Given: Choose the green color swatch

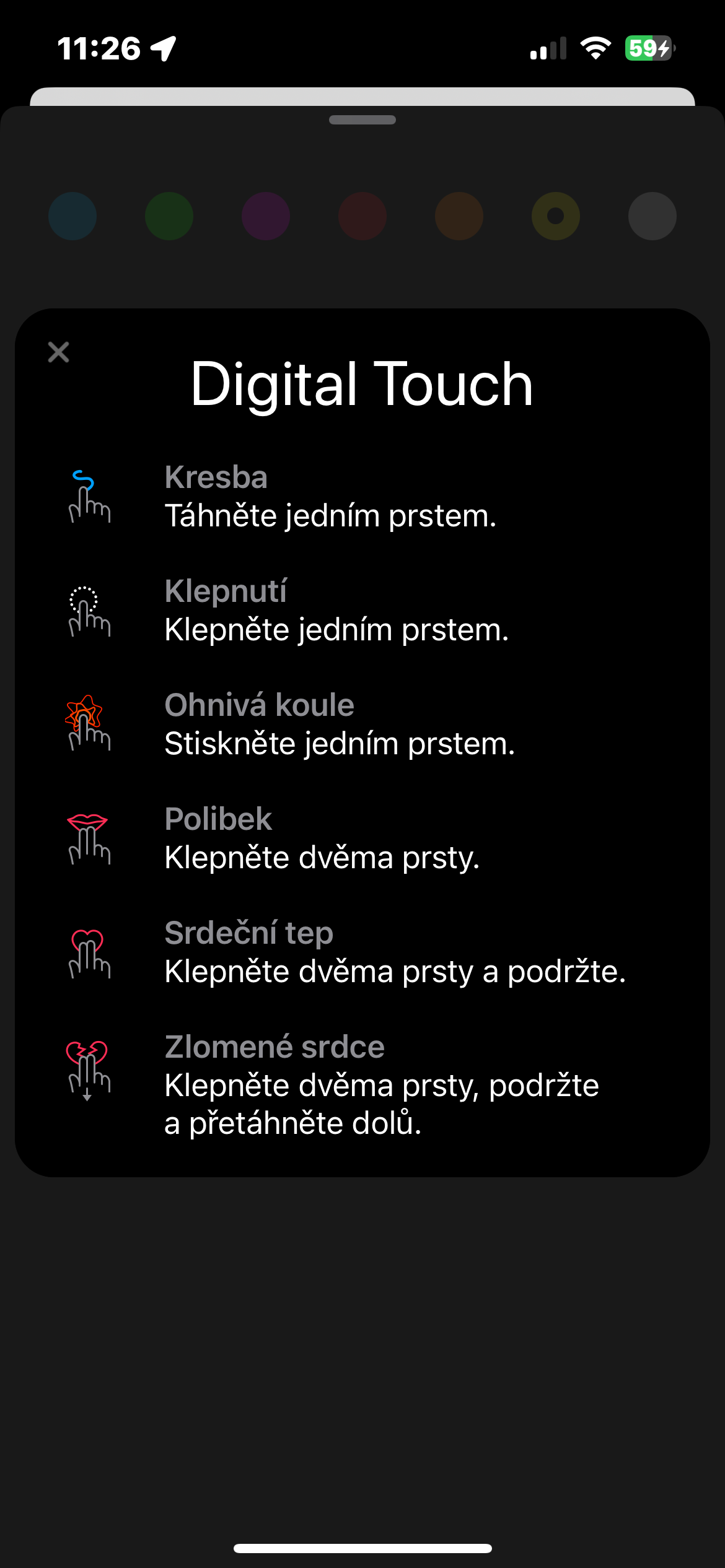Looking at the screenshot, I should point(169,216).
